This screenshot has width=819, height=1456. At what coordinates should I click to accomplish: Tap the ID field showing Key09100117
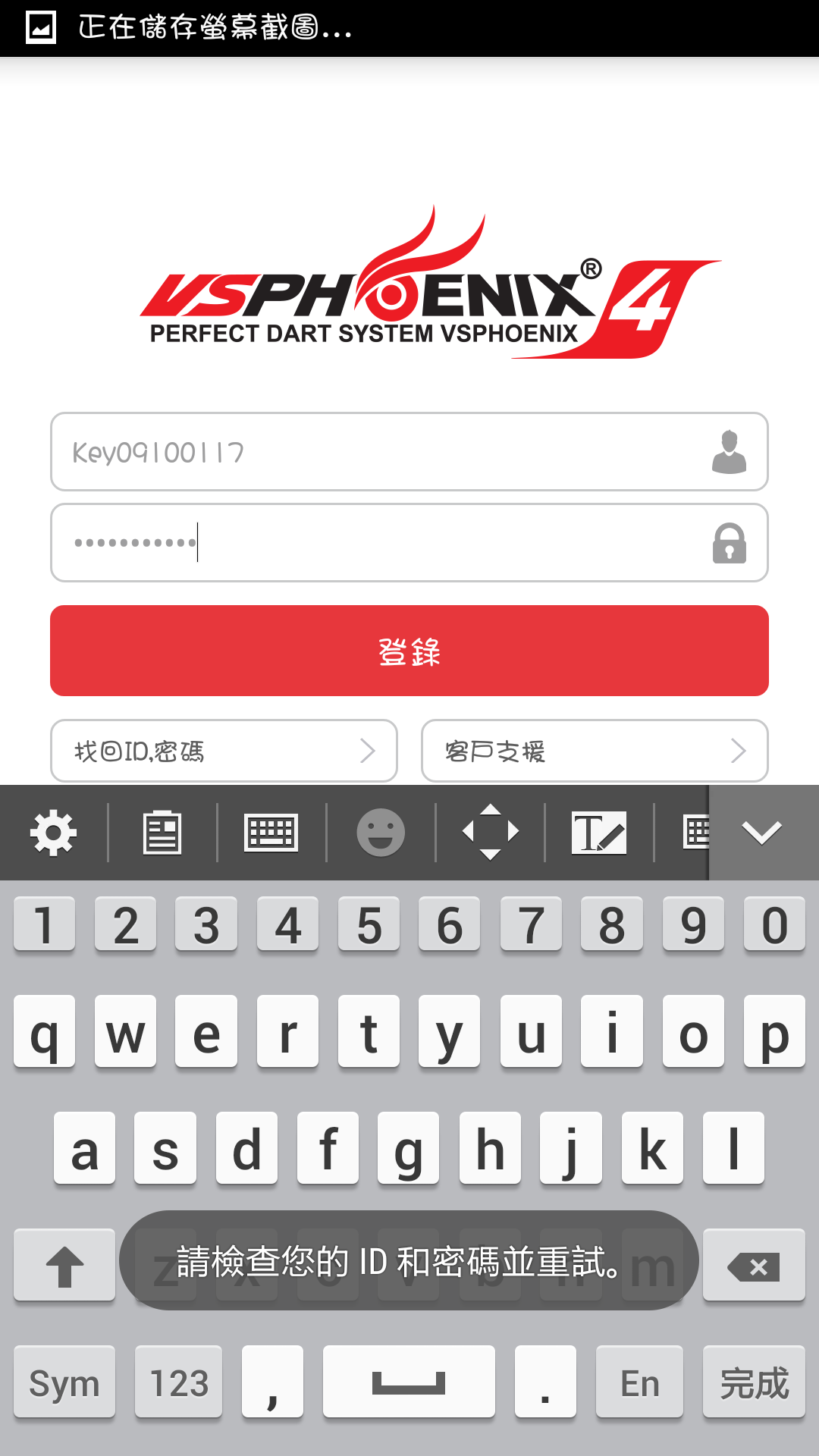tap(409, 452)
